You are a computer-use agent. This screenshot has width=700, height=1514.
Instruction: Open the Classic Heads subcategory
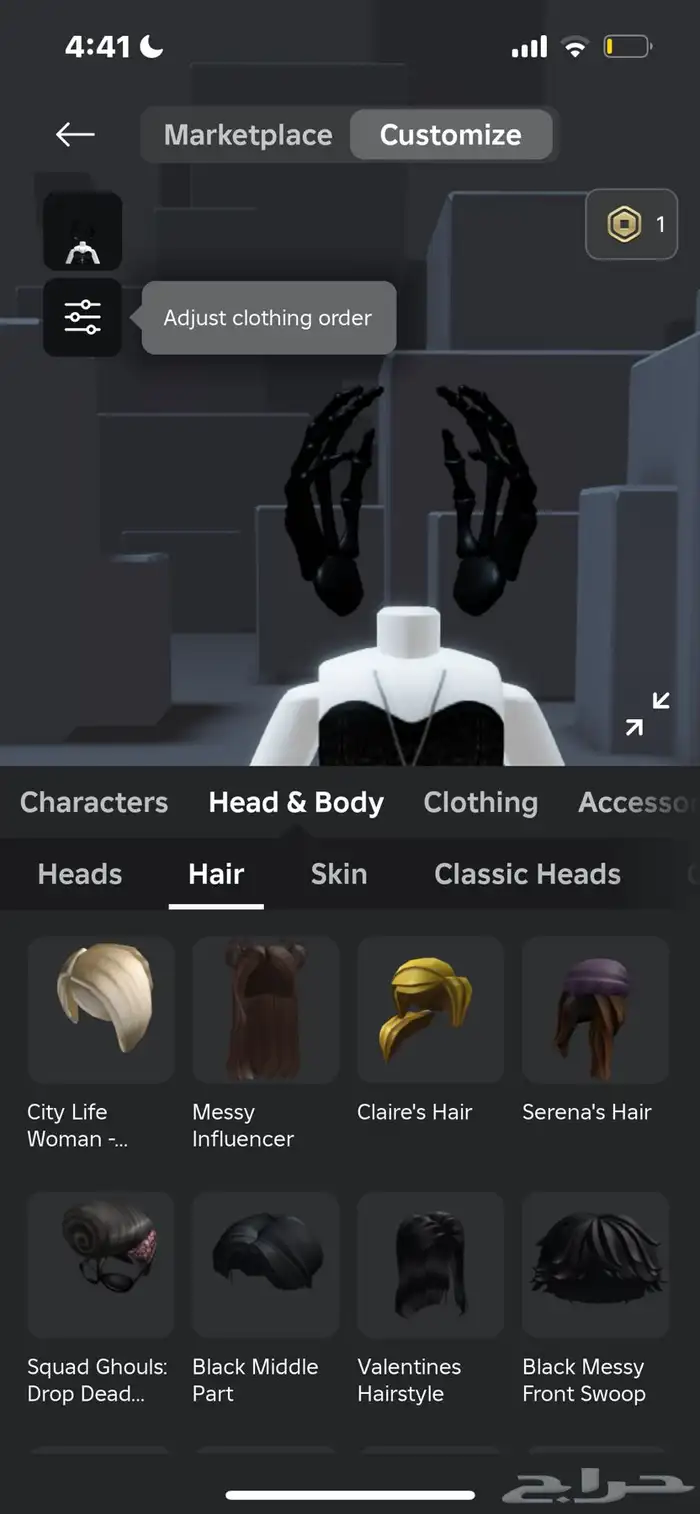pyautogui.click(x=527, y=874)
